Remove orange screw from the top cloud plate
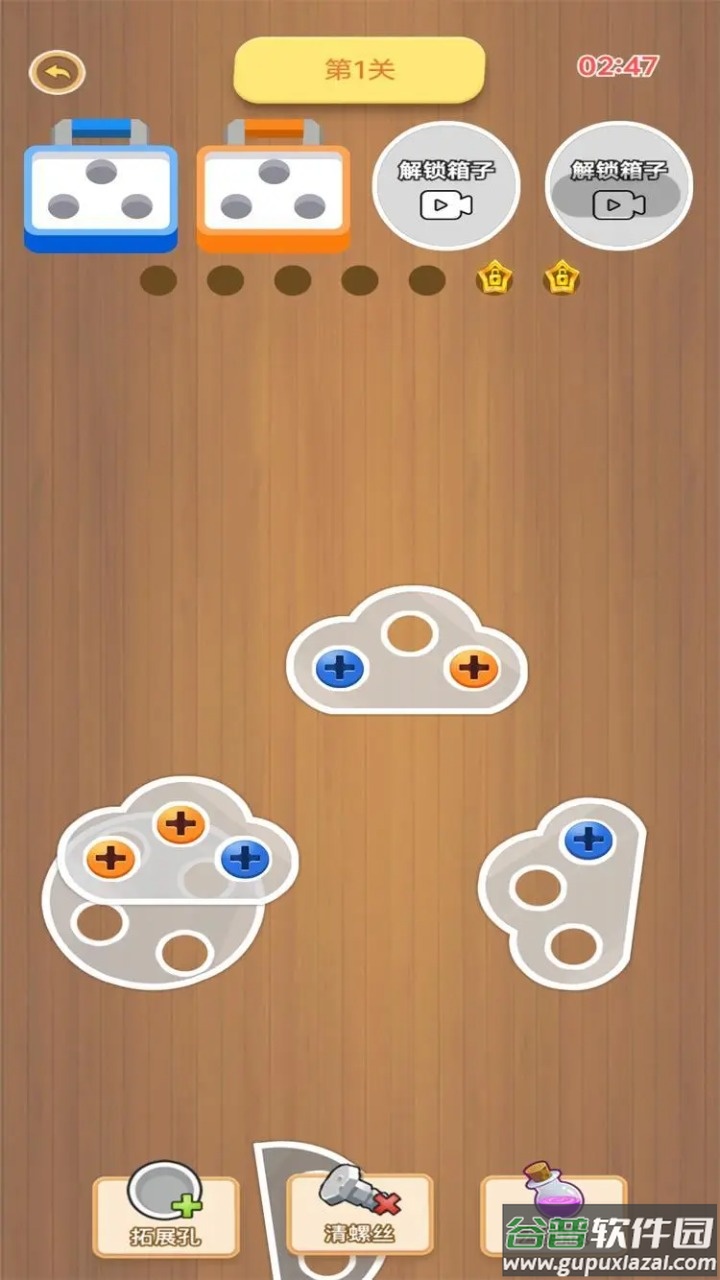The height and width of the screenshot is (1280, 720). click(473, 668)
